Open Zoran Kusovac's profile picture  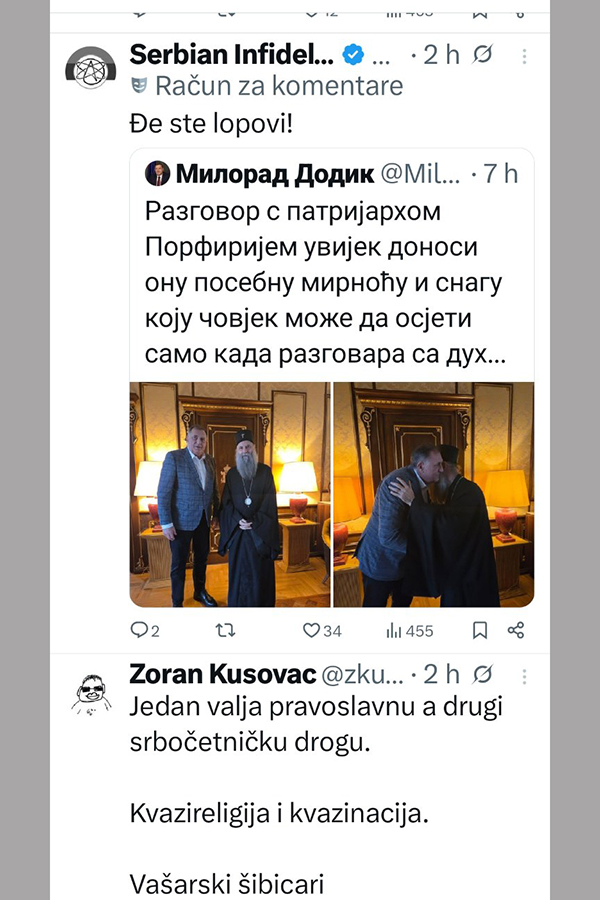[90, 691]
